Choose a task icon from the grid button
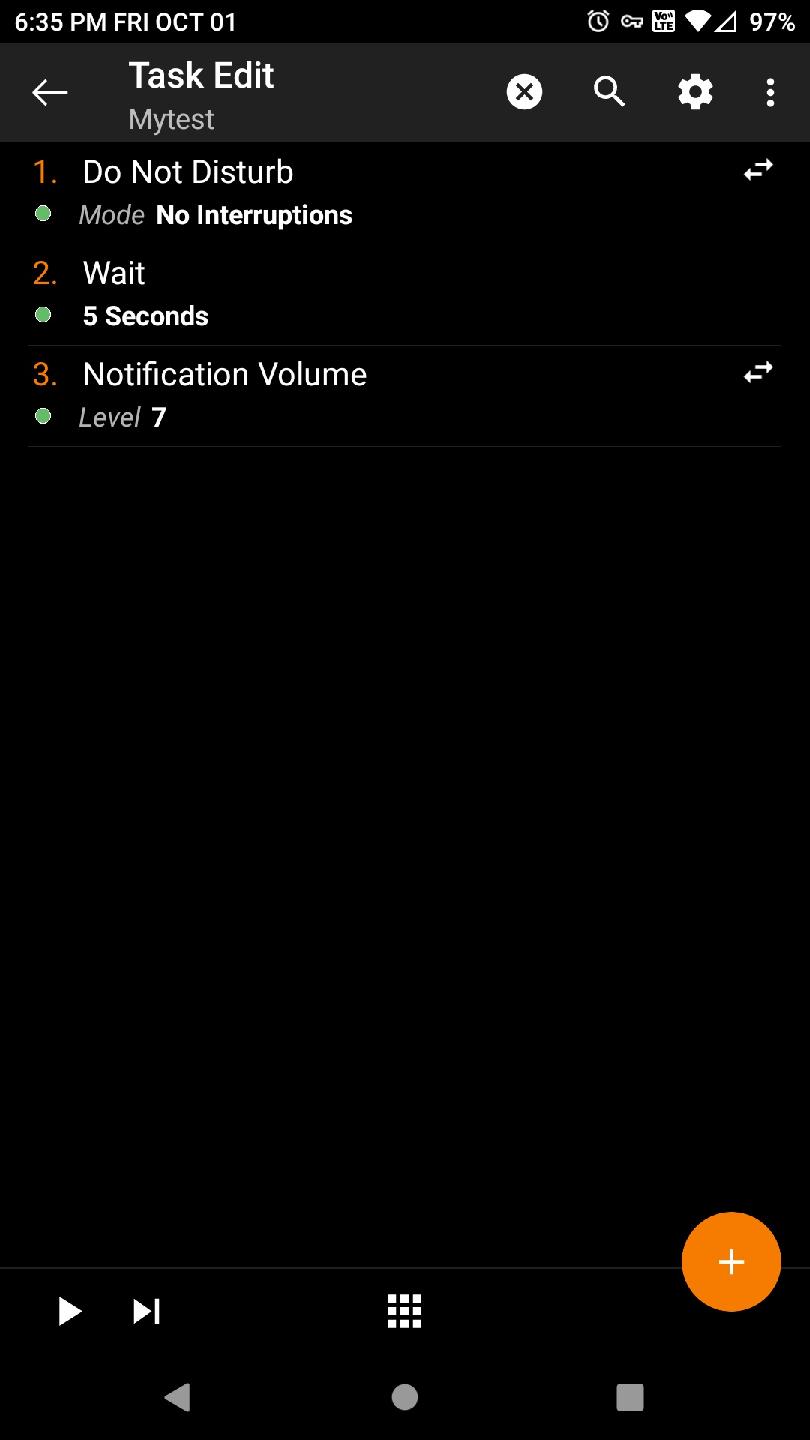This screenshot has height=1440, width=810. click(x=404, y=1311)
